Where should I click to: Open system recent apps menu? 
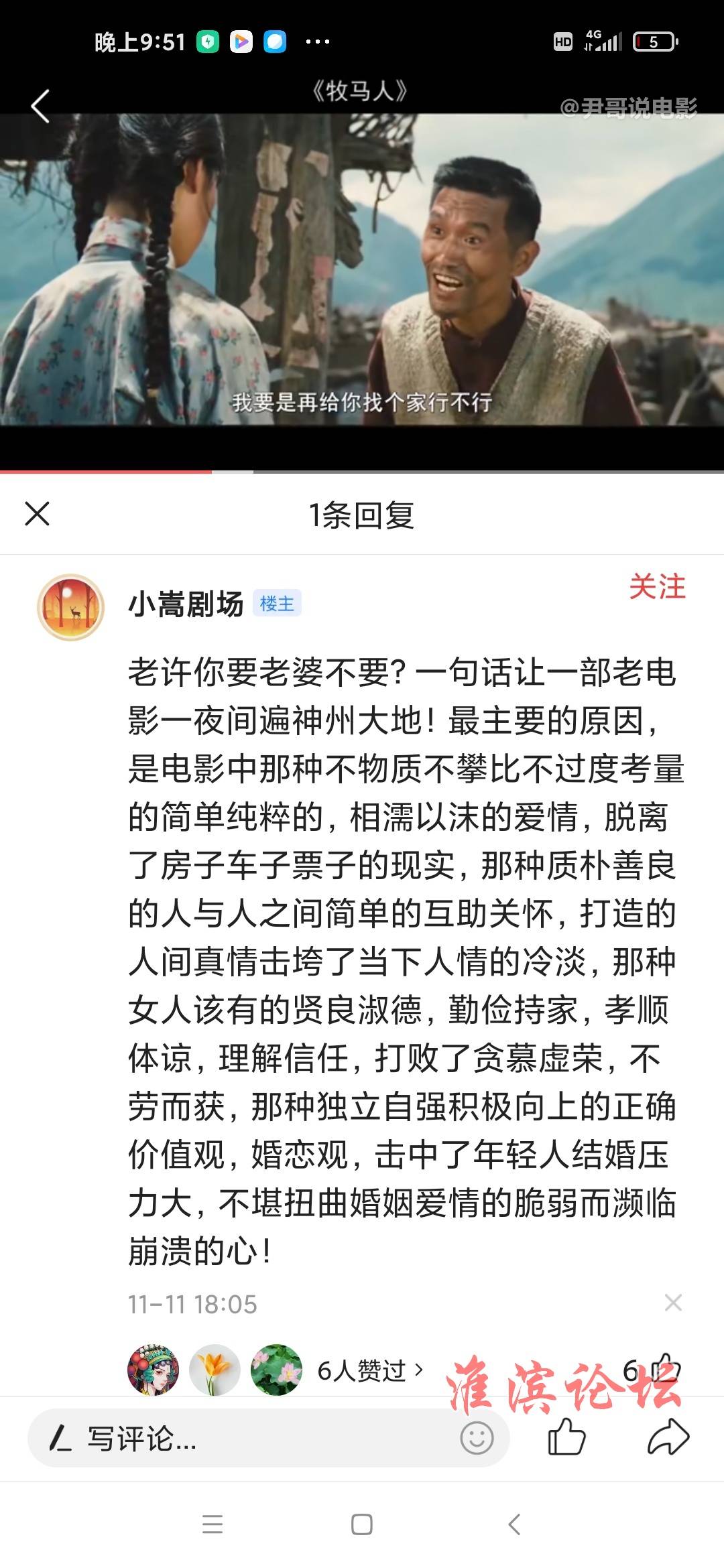213,1524
